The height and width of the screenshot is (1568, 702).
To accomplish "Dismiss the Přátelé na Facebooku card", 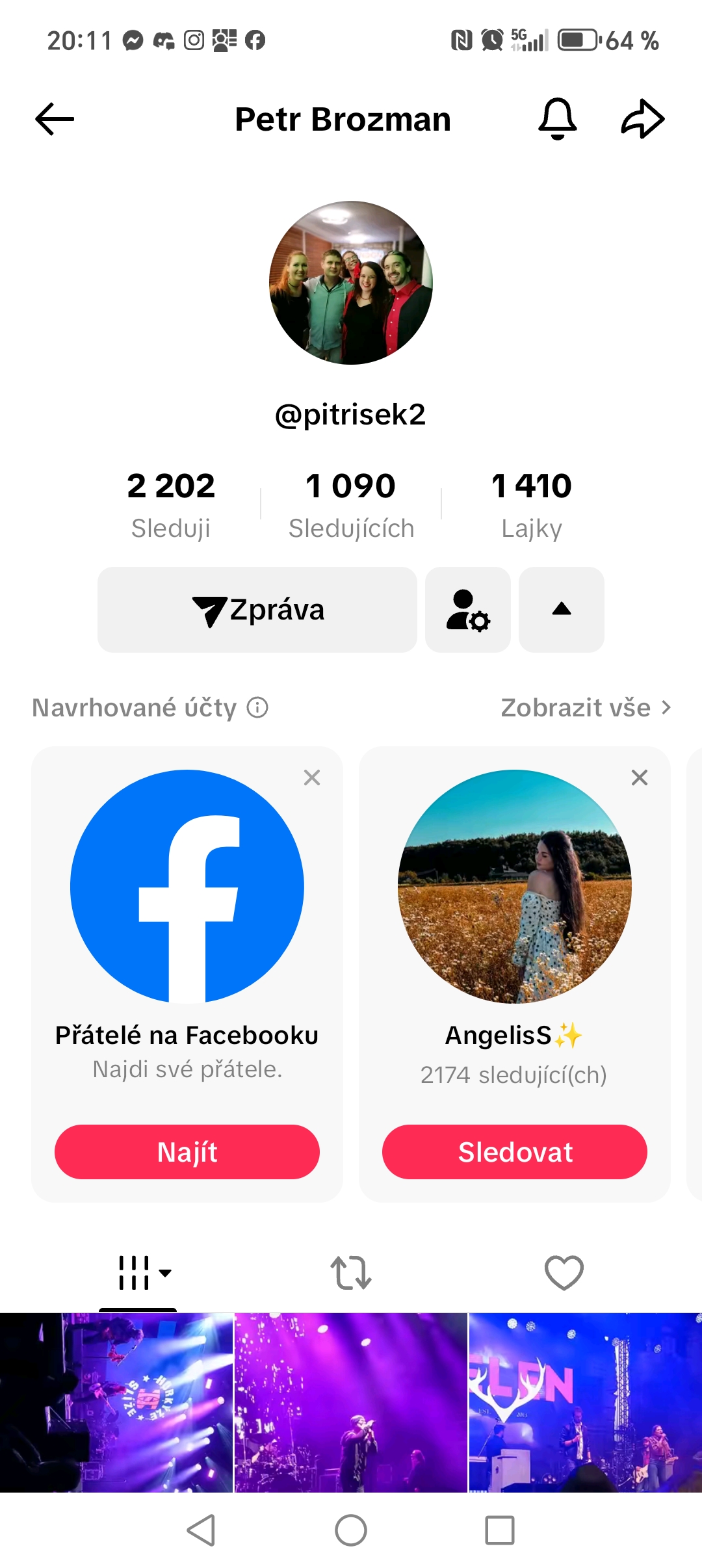I will point(312,777).
